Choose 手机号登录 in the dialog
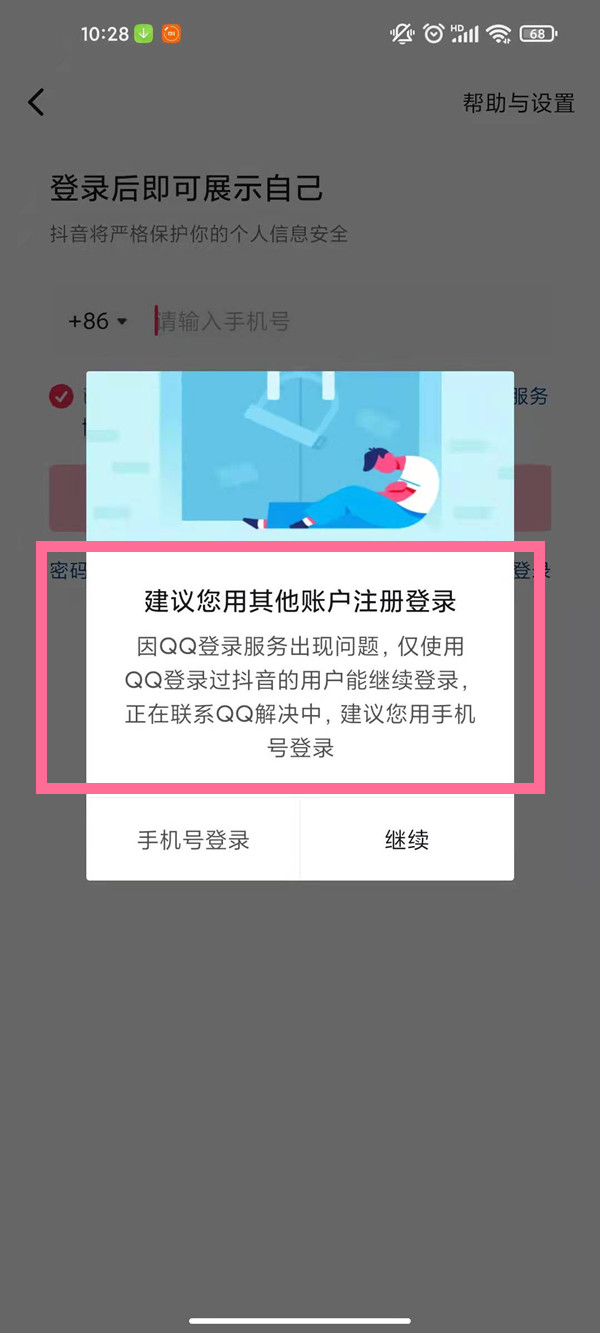Viewport: 600px width, 1333px height. click(193, 840)
